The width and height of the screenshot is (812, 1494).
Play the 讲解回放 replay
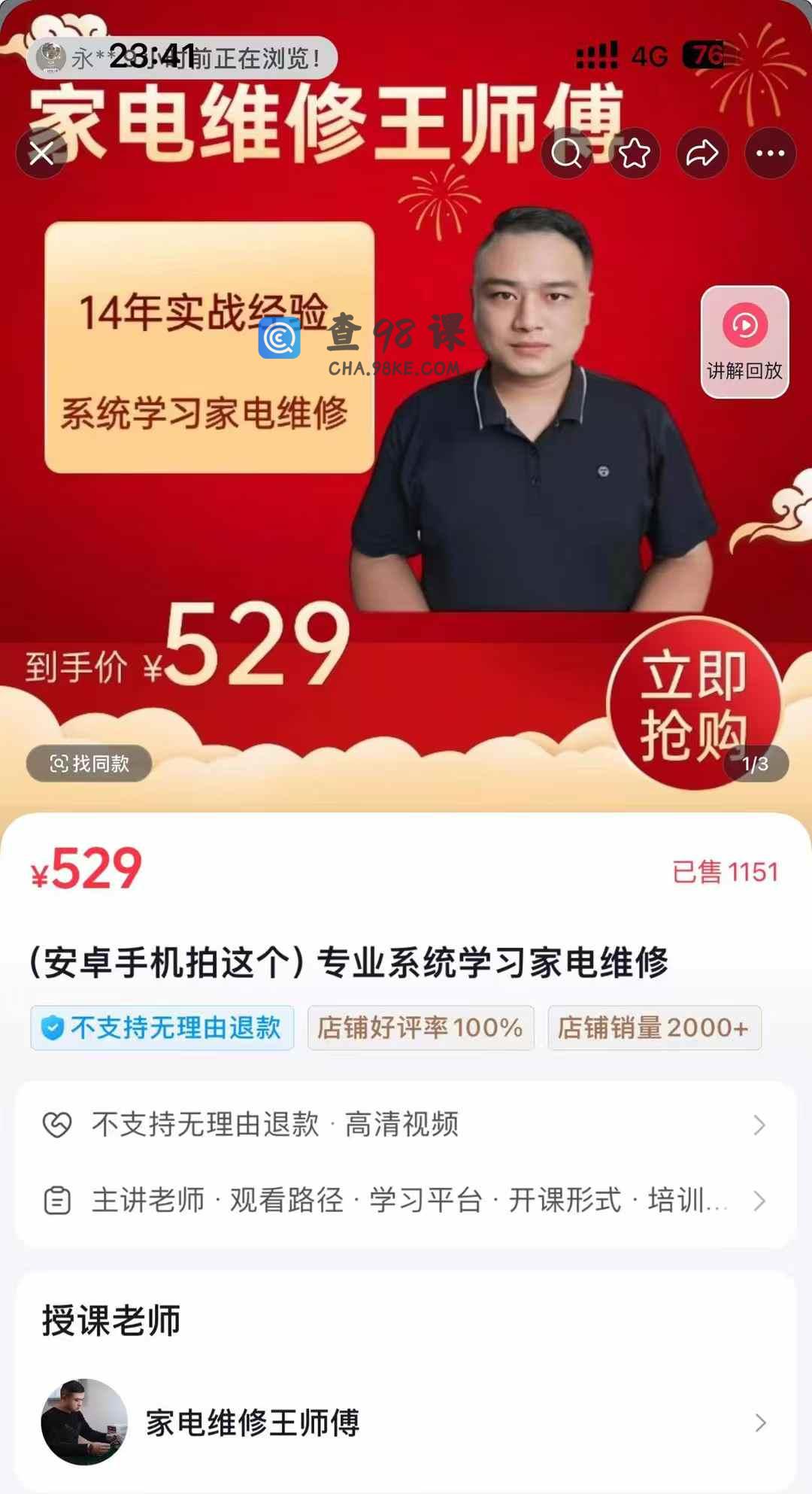(744, 342)
